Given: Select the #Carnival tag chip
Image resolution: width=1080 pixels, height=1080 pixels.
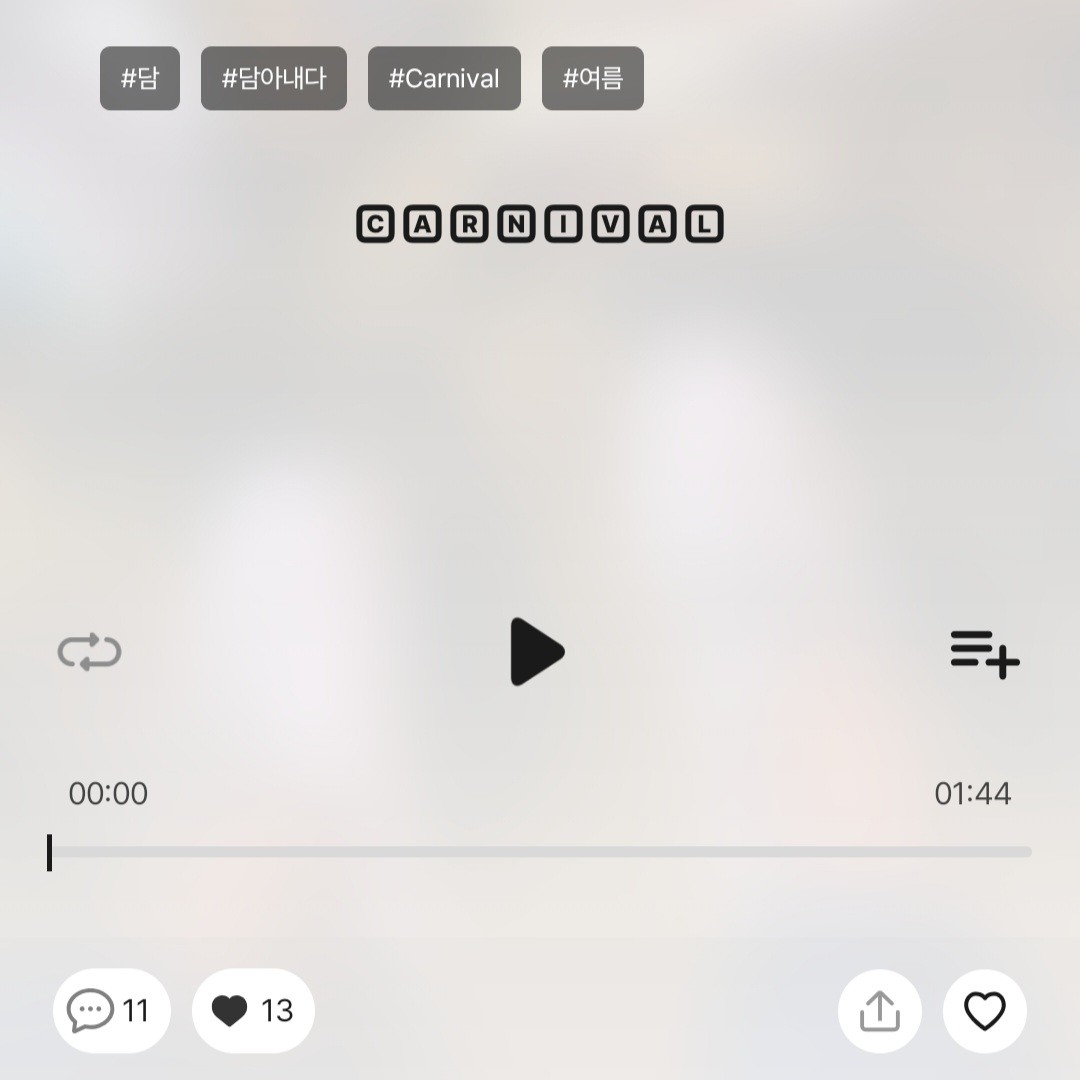Looking at the screenshot, I should (x=444, y=78).
